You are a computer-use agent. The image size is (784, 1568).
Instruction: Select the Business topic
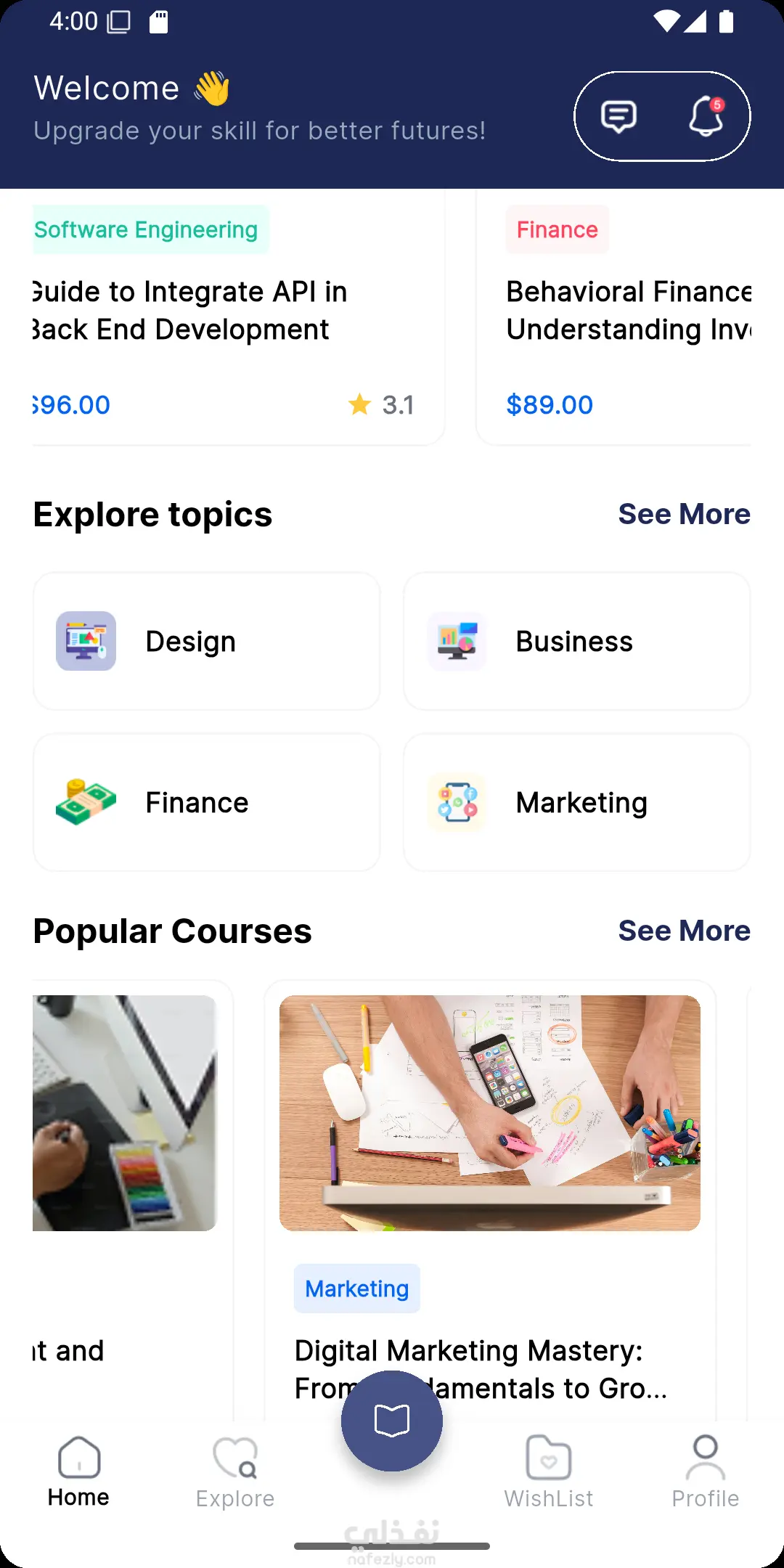point(577,642)
